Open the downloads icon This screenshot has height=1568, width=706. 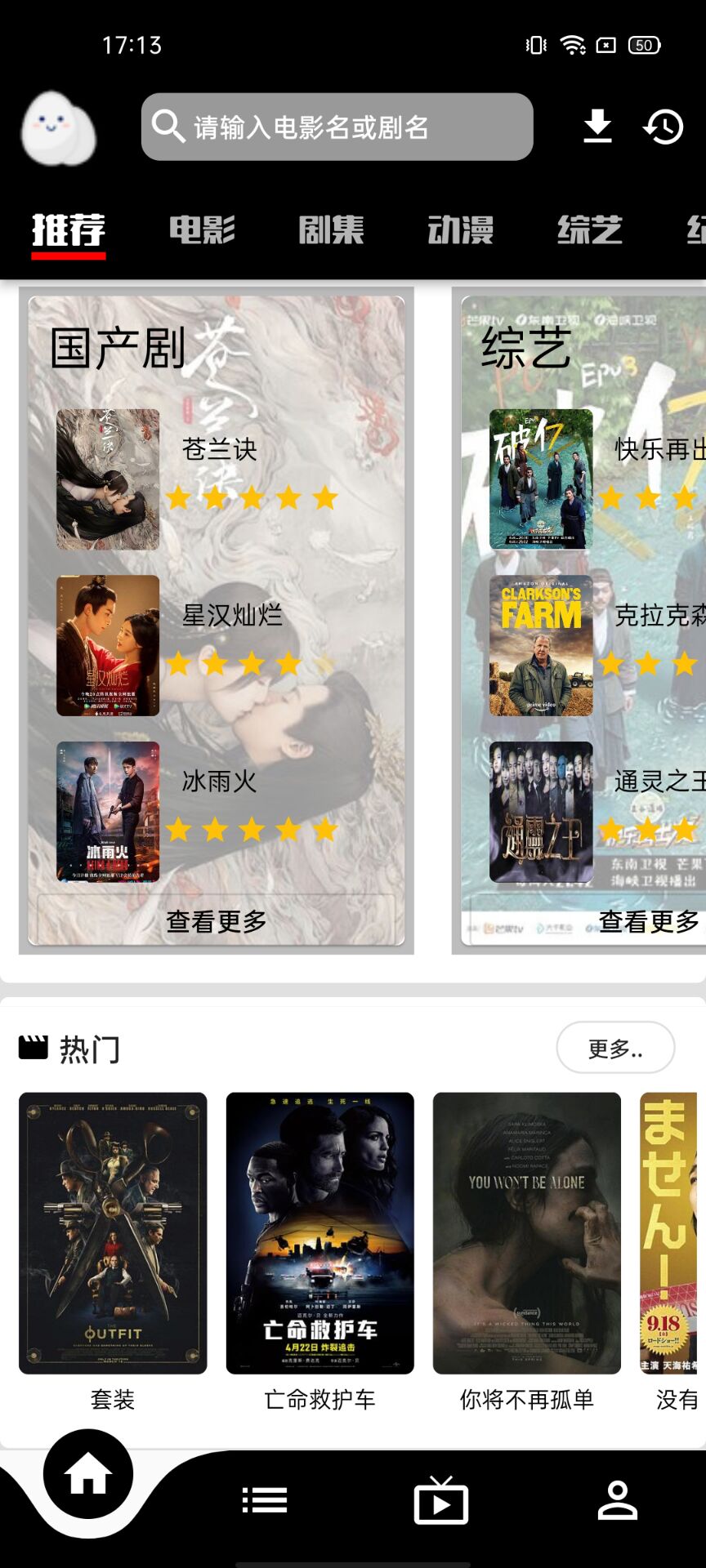click(x=597, y=127)
